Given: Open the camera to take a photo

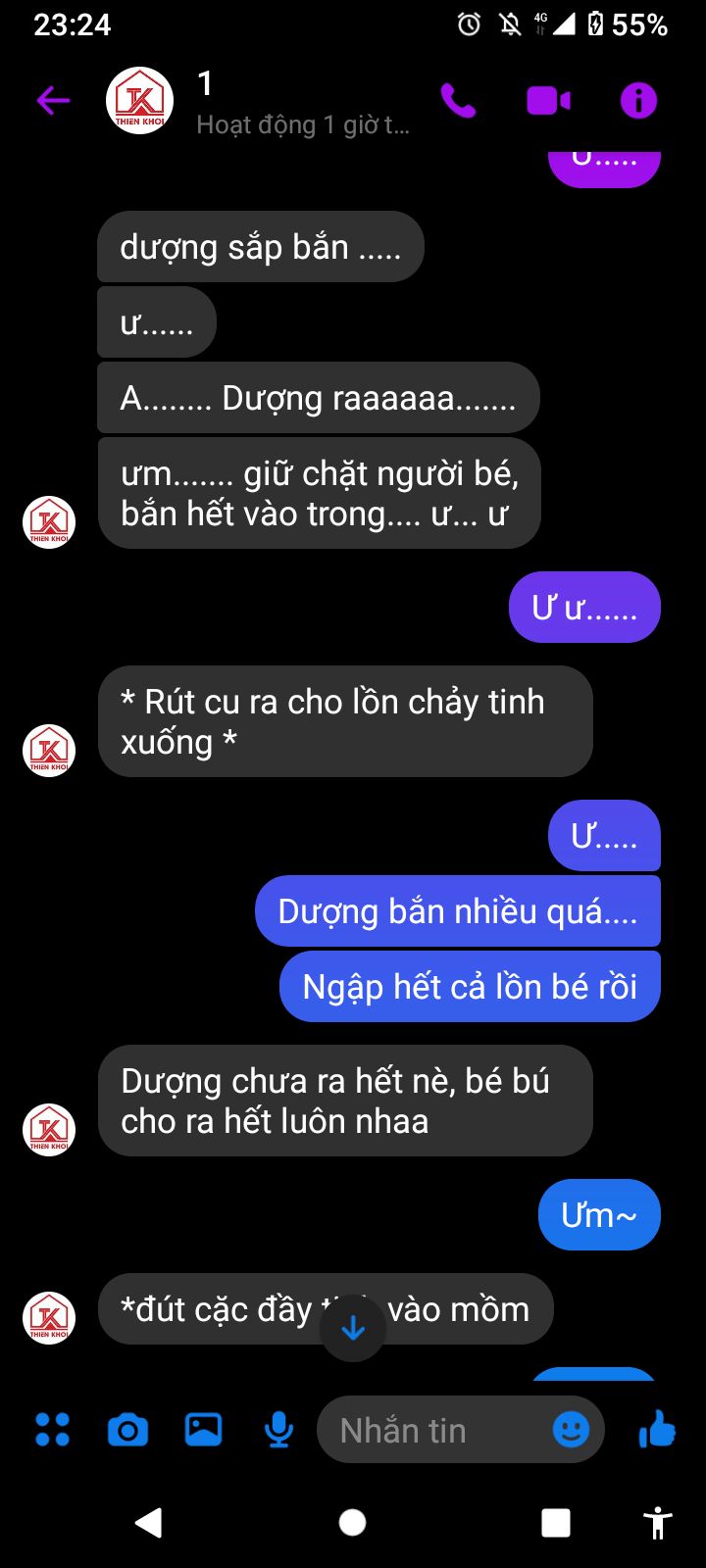Looking at the screenshot, I should tap(127, 1431).
